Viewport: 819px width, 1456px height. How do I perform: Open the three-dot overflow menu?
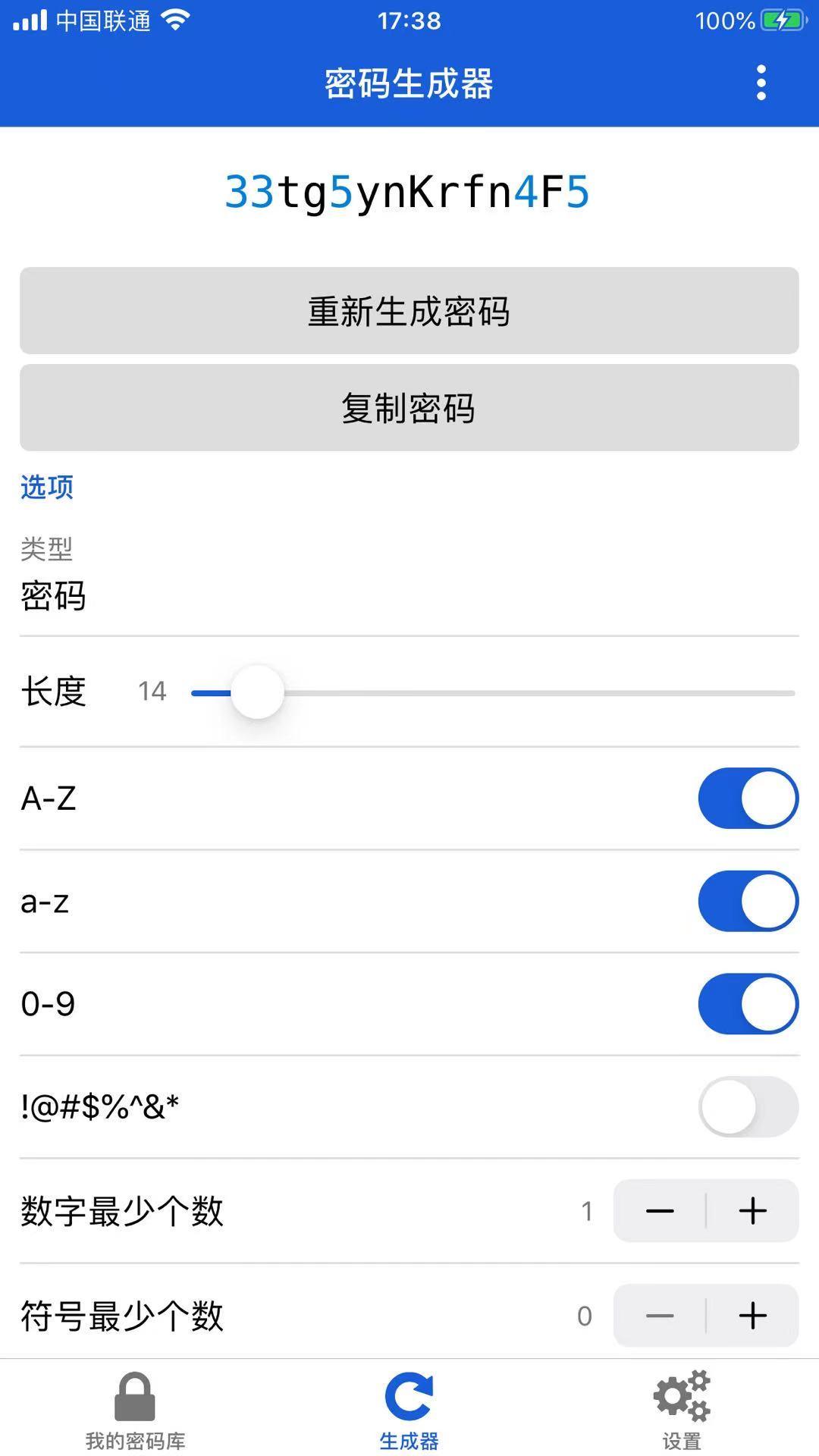(x=761, y=83)
